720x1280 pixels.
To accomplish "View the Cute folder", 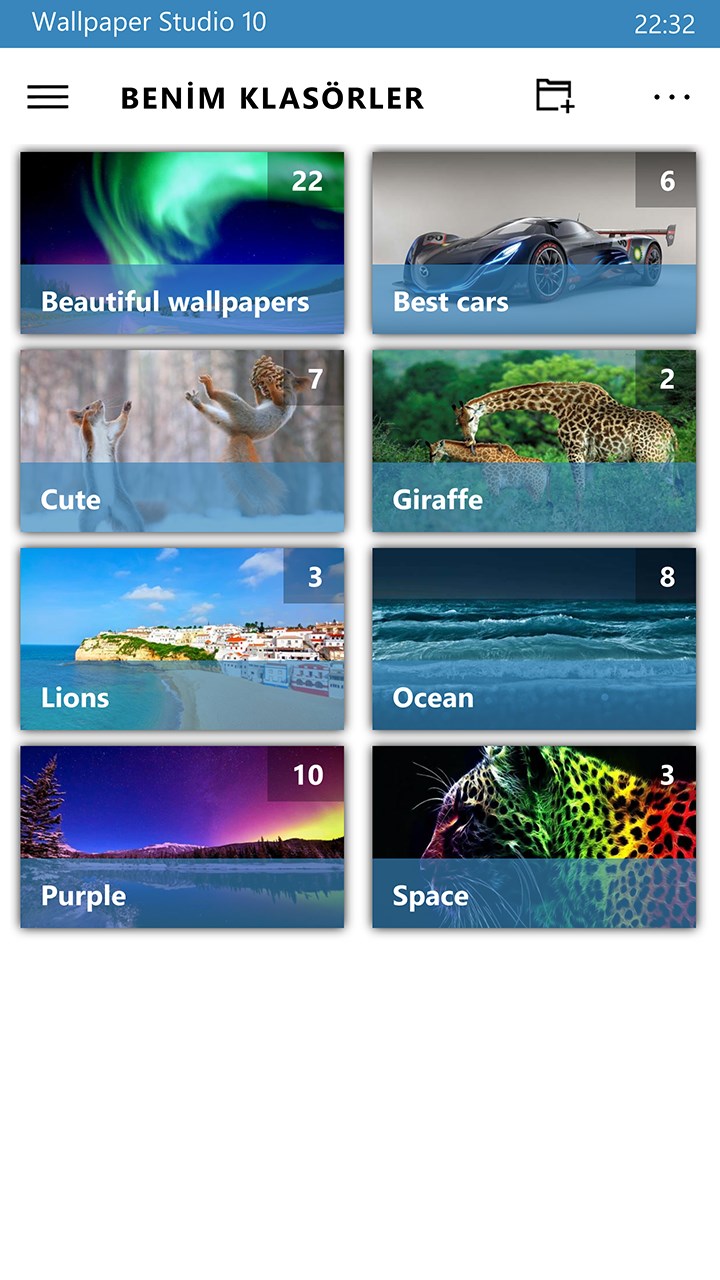I will (182, 441).
